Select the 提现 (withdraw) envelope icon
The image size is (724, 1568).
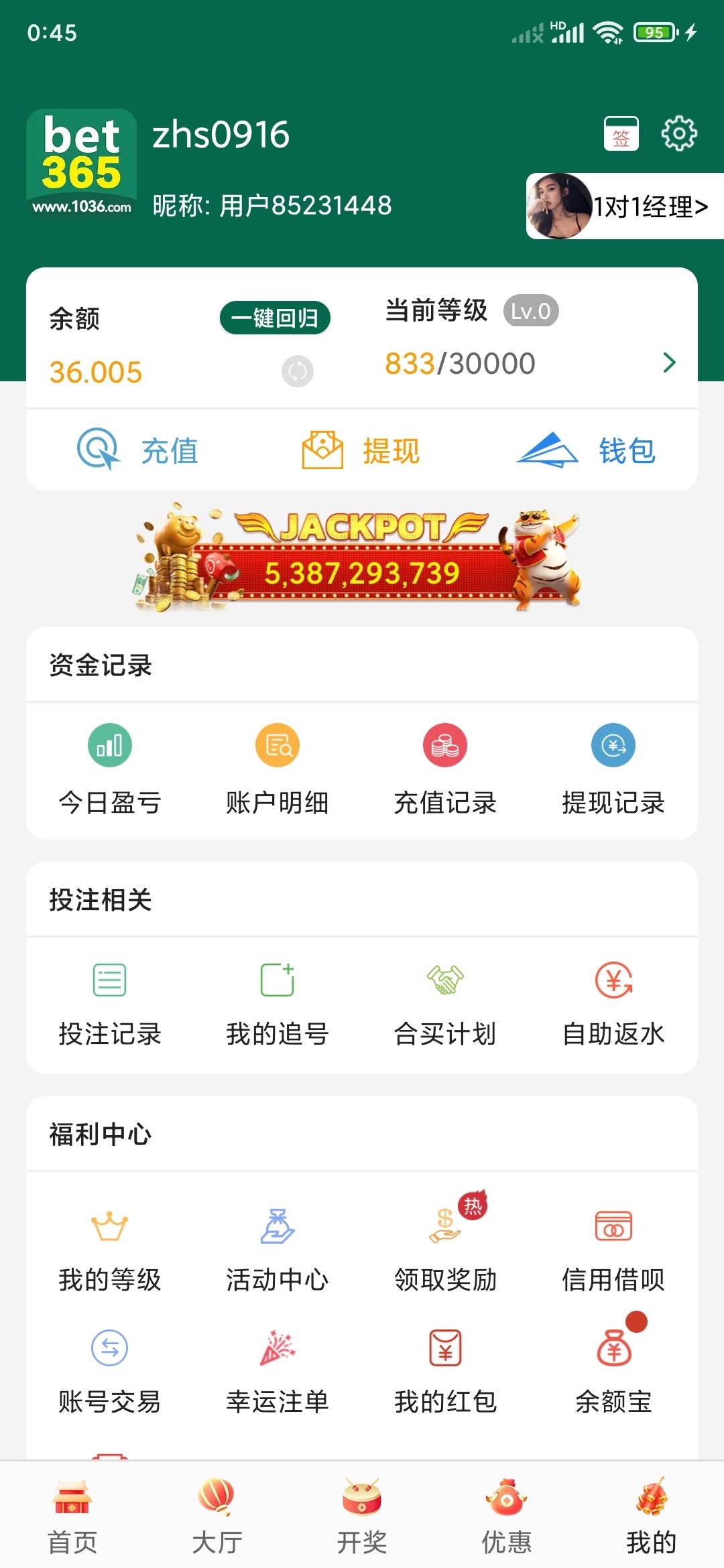(322, 448)
